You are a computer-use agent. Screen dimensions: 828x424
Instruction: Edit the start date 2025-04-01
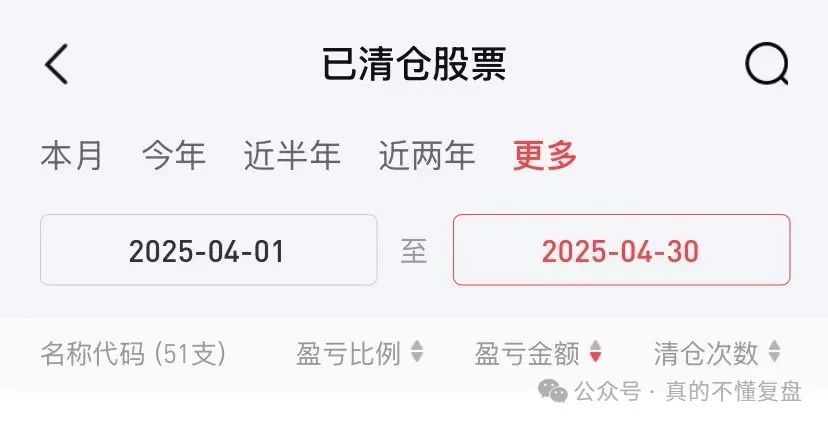click(208, 250)
